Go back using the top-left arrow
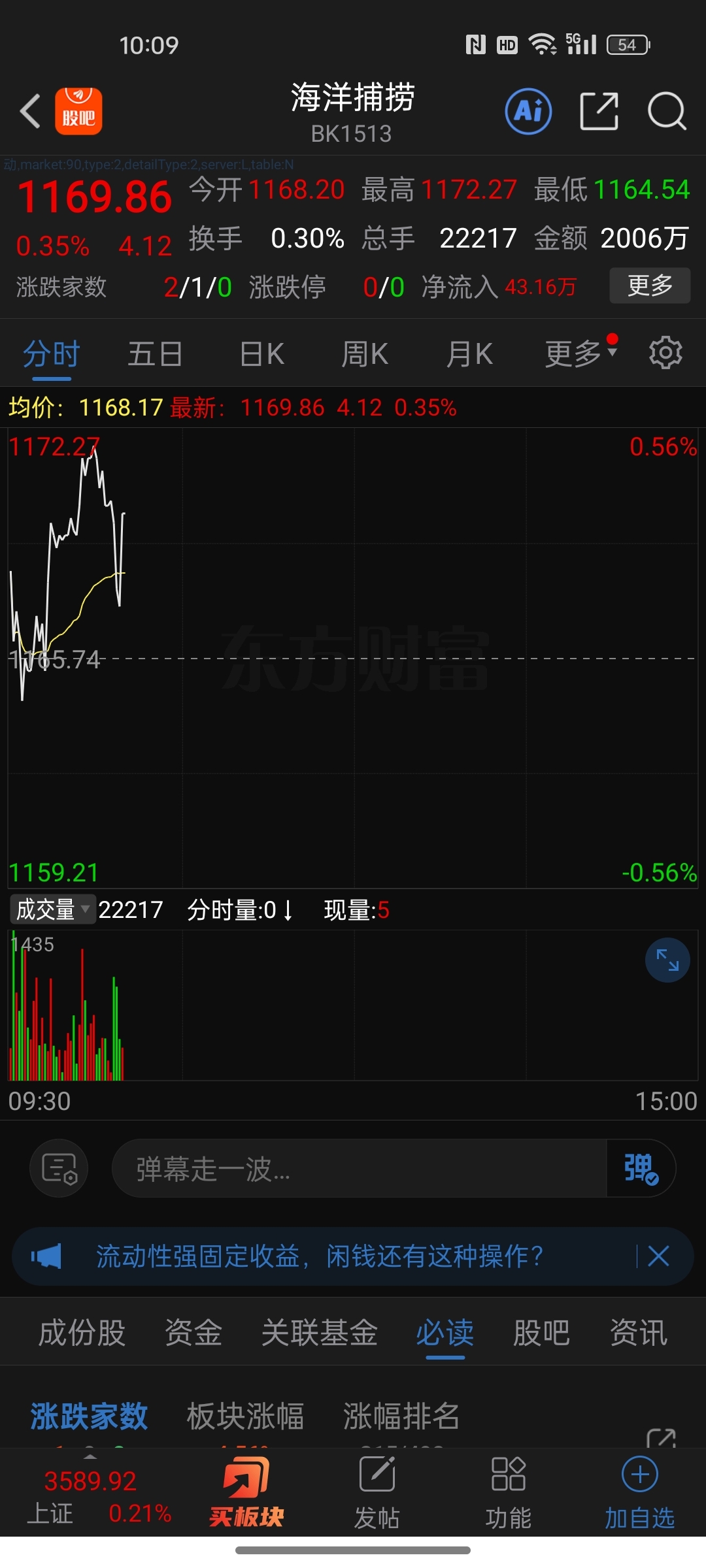706x1568 pixels. click(x=31, y=111)
